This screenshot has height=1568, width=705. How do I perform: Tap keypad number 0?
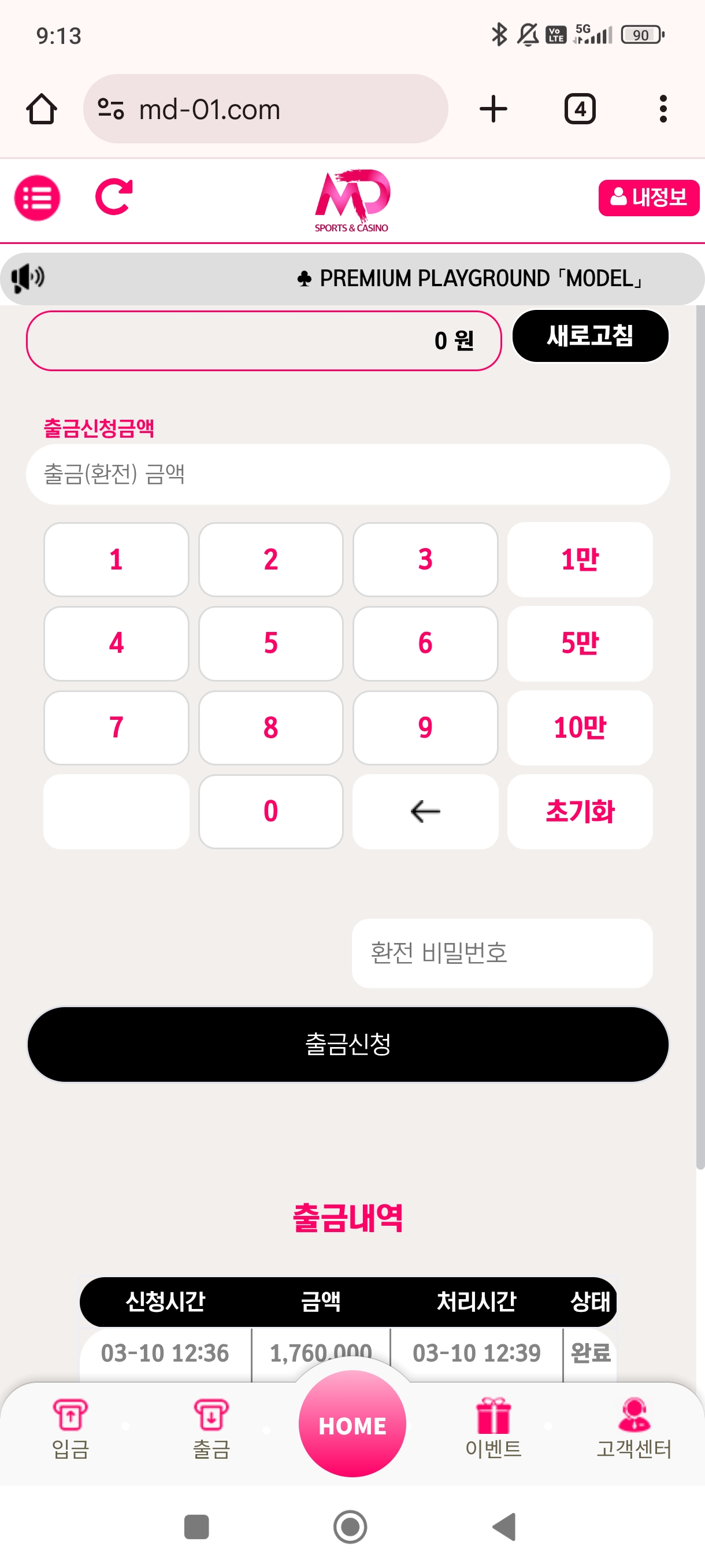pyautogui.click(x=270, y=811)
